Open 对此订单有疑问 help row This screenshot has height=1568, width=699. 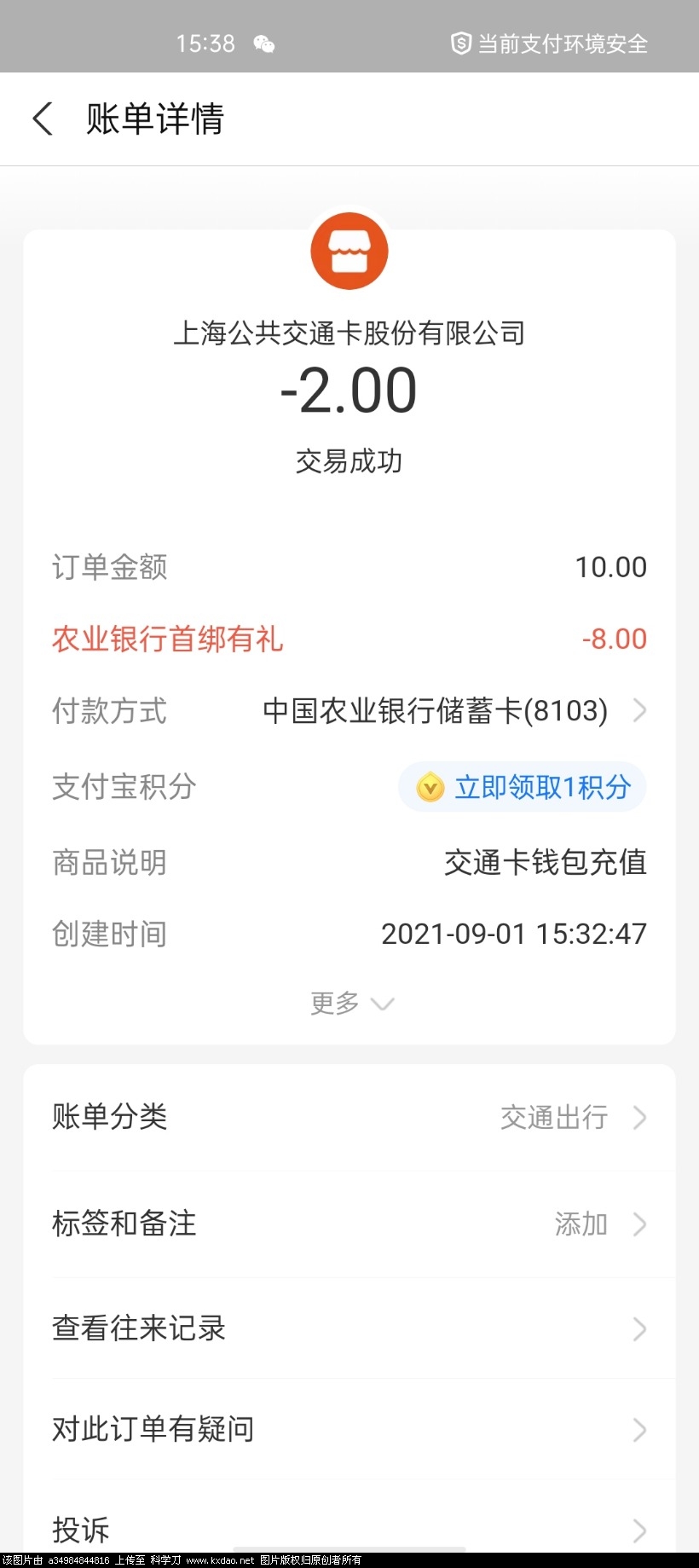(x=349, y=1429)
